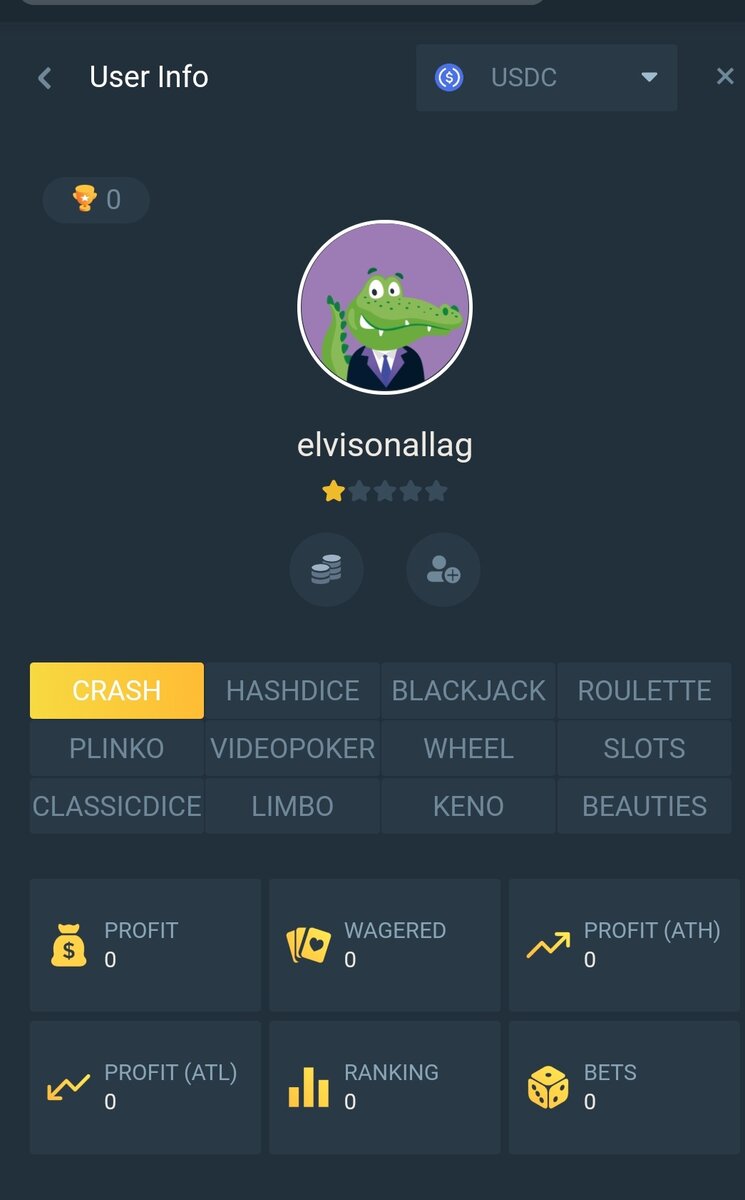Switch to the KENO tab
Image resolution: width=745 pixels, height=1200 pixels.
pos(468,806)
